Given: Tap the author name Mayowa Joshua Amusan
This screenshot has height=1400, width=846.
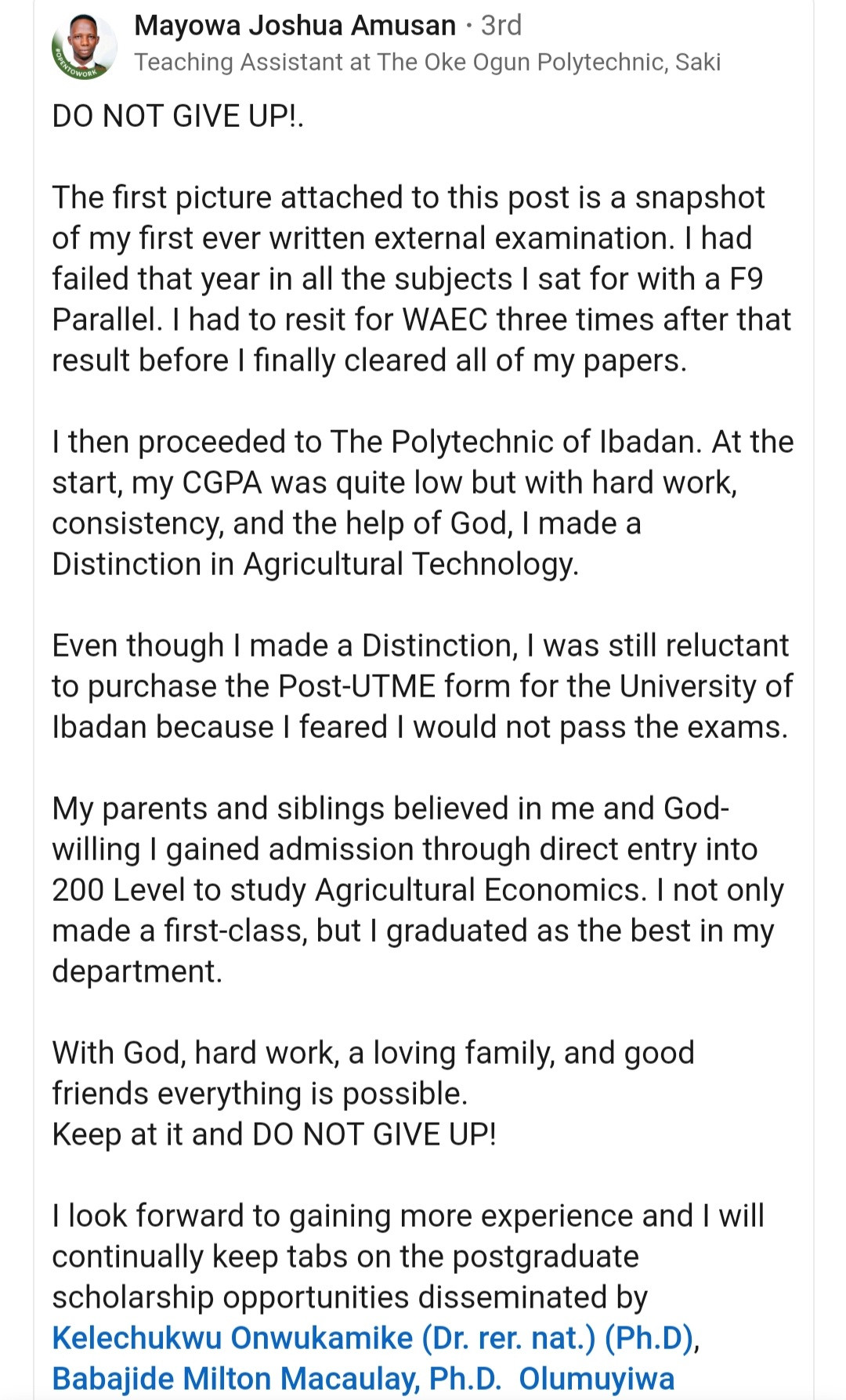Looking at the screenshot, I should coord(295,25).
